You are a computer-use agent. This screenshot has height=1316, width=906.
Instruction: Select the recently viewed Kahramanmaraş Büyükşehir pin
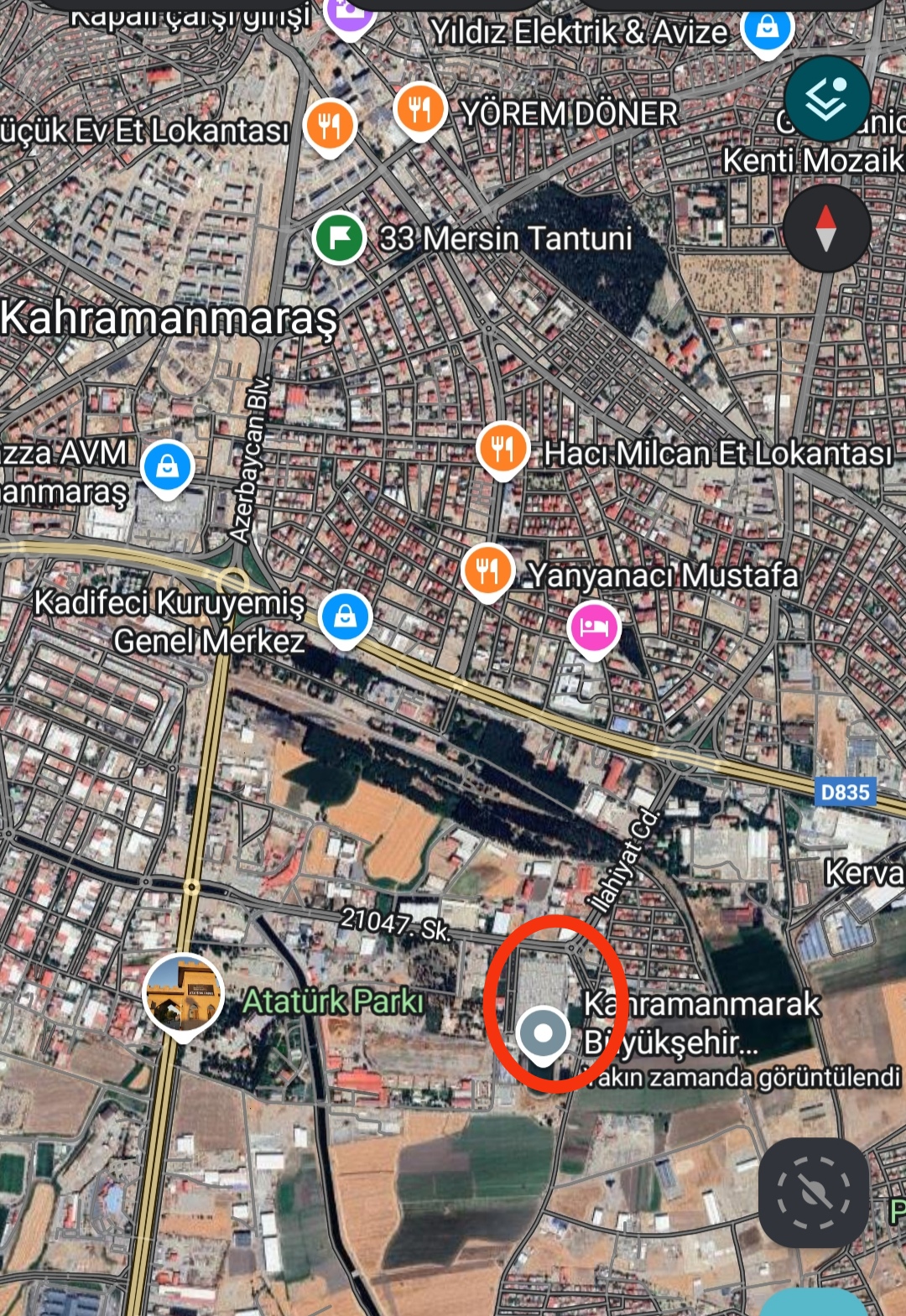(x=543, y=1033)
